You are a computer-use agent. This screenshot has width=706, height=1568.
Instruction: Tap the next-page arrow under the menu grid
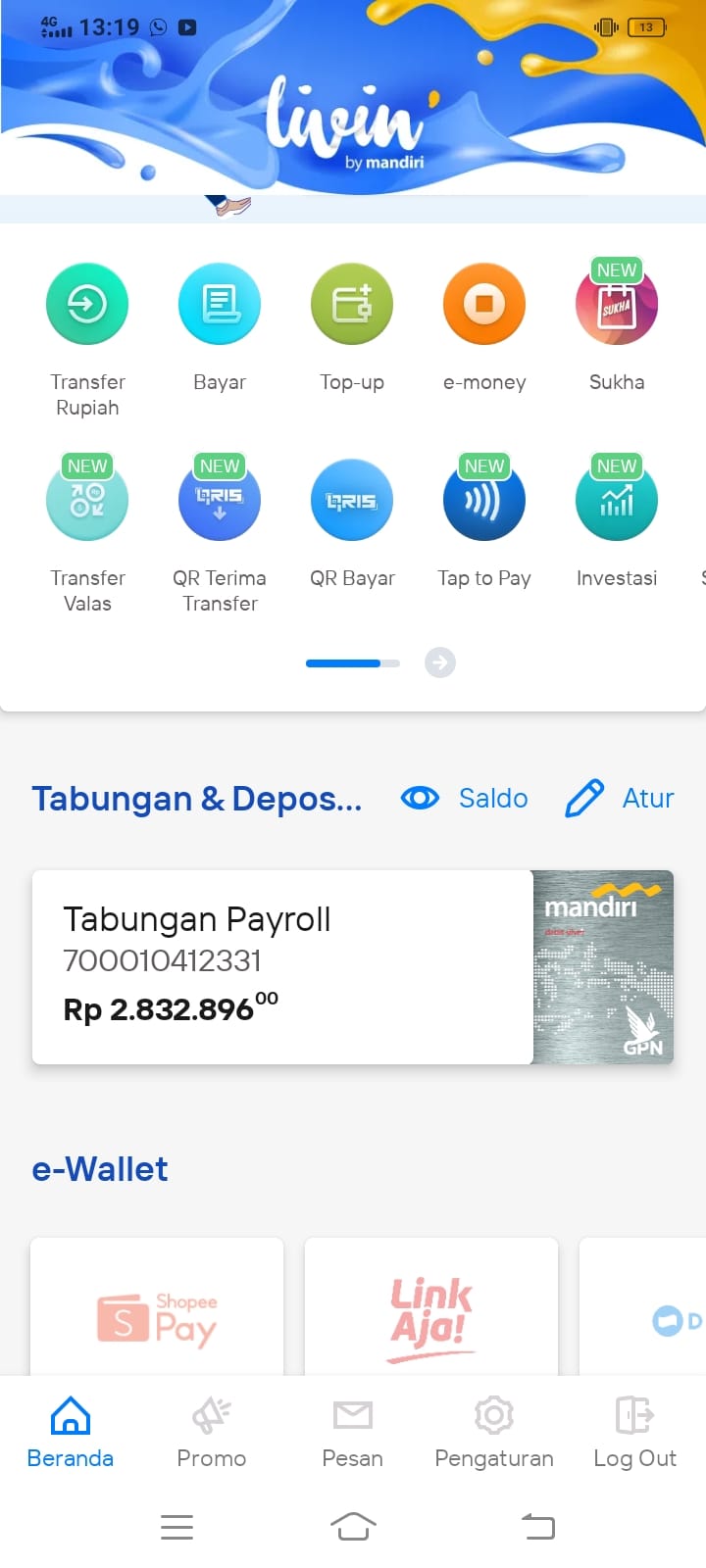pos(440,663)
